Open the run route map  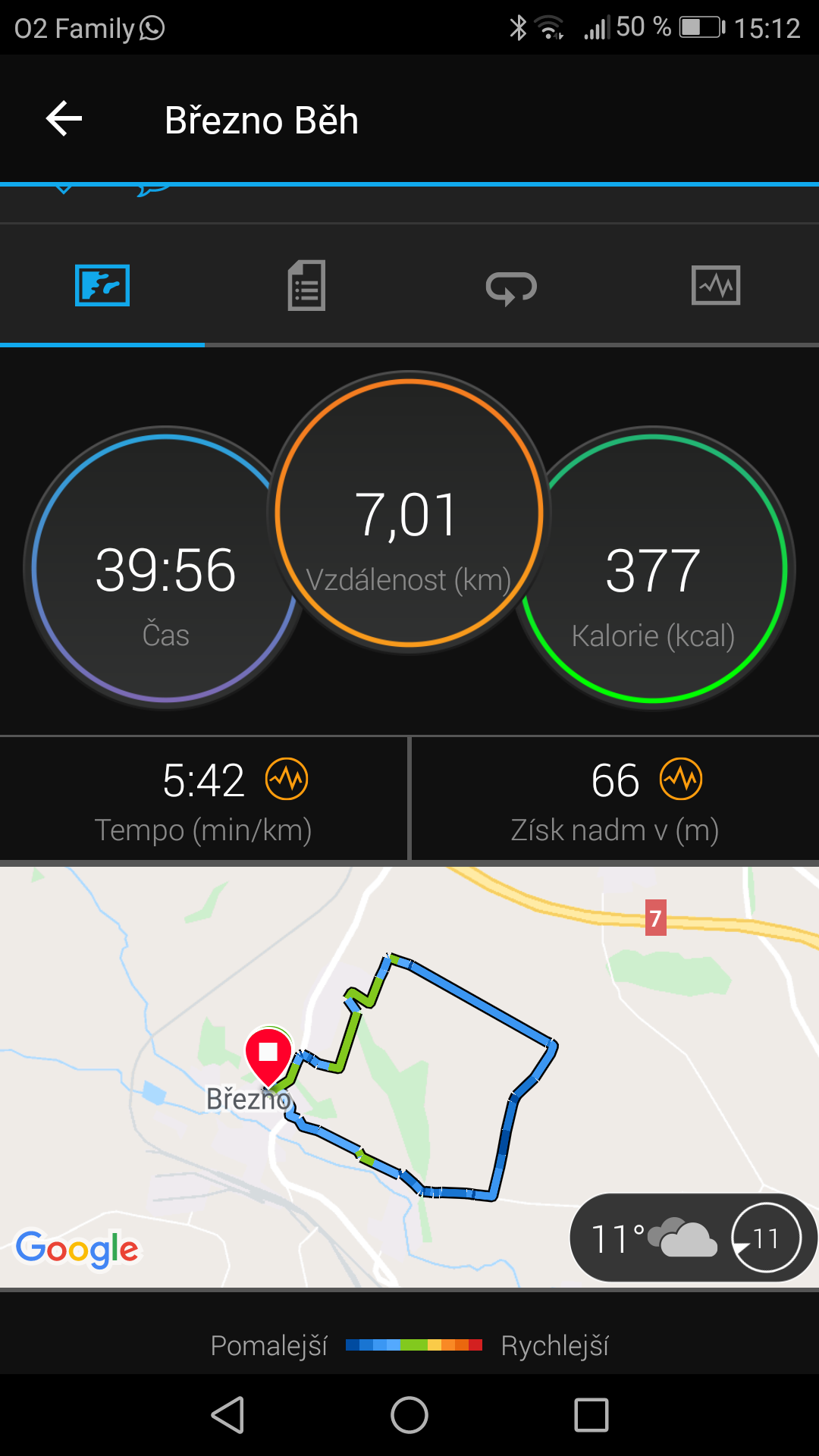coord(409,1077)
